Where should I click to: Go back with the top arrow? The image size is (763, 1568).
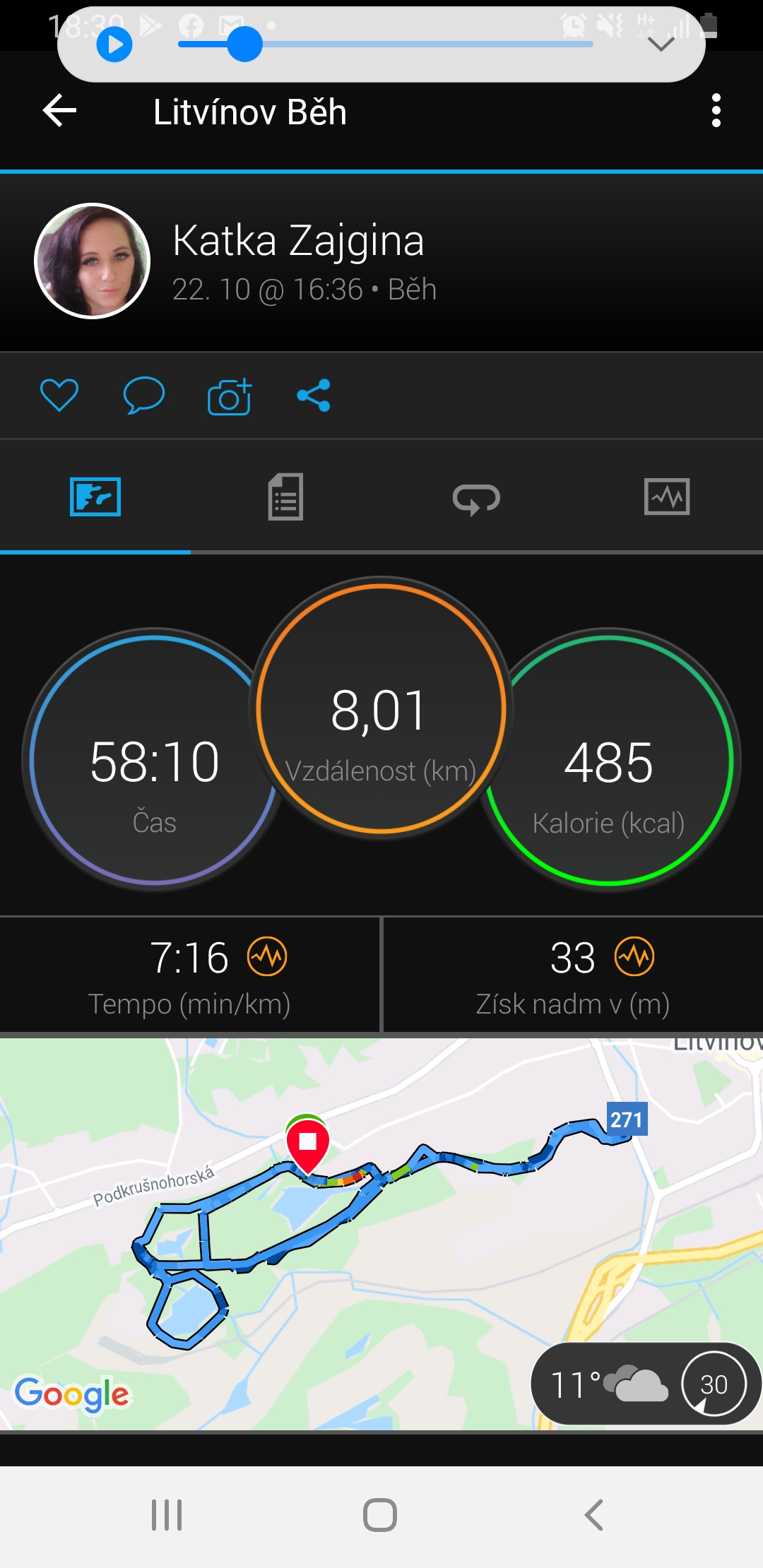59,111
